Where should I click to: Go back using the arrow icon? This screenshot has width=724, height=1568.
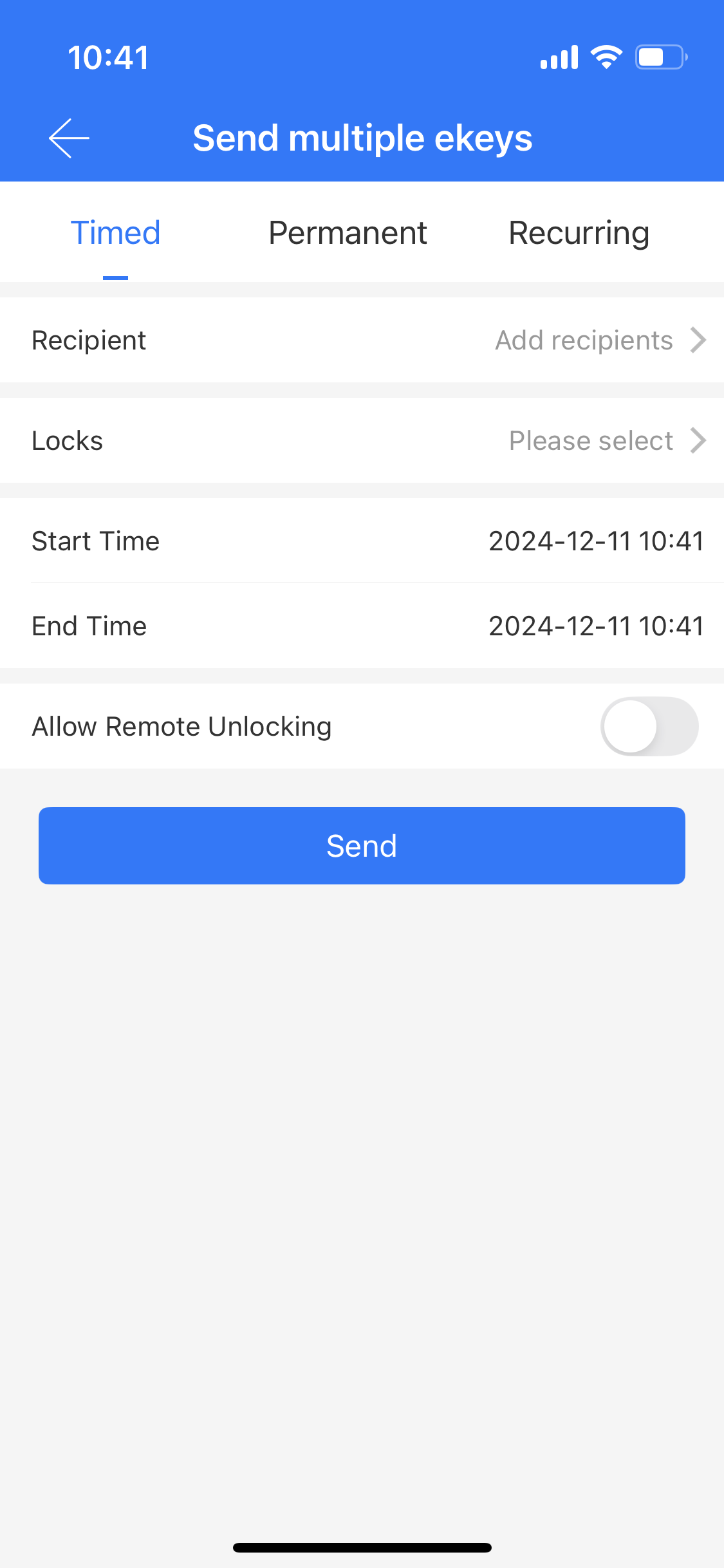[69, 138]
